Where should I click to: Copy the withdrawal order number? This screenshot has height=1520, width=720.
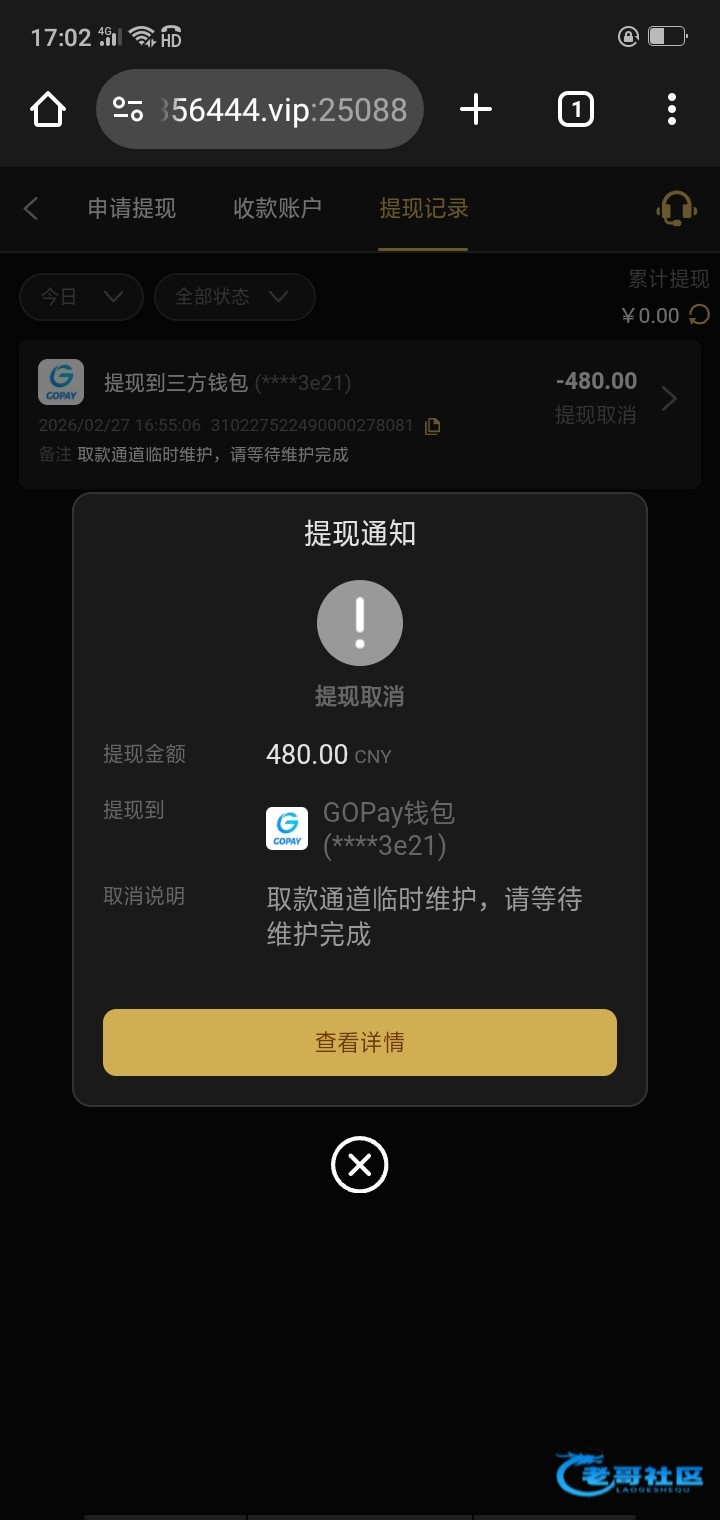click(x=432, y=426)
